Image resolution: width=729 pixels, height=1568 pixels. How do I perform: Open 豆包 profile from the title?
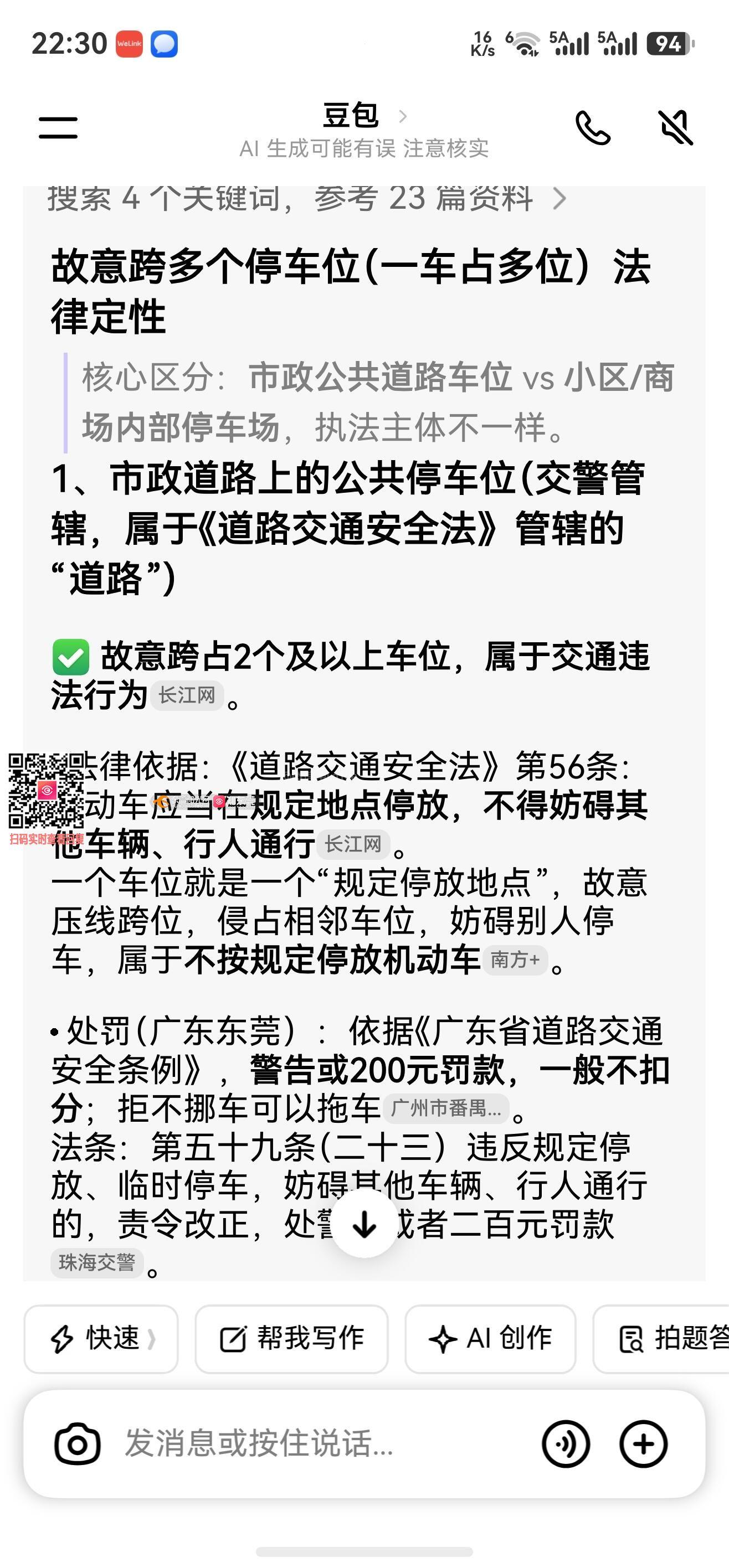pyautogui.click(x=364, y=116)
